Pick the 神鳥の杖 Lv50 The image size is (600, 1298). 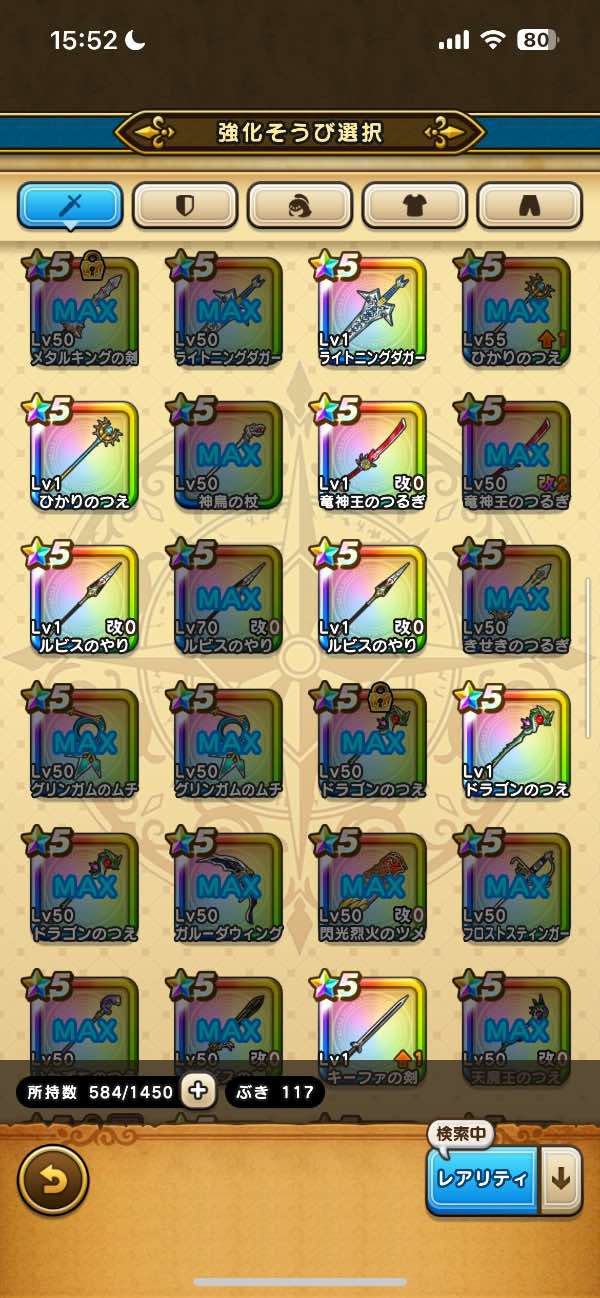click(x=228, y=456)
